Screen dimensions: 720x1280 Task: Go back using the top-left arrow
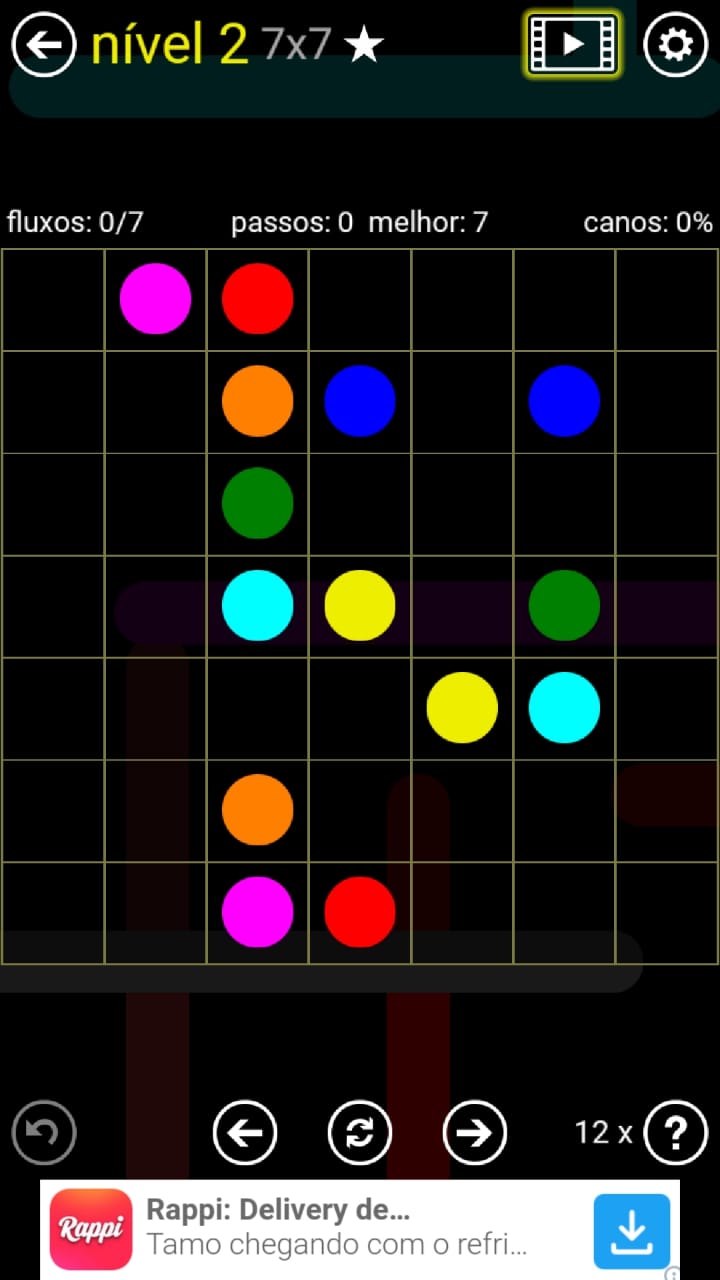(x=44, y=45)
